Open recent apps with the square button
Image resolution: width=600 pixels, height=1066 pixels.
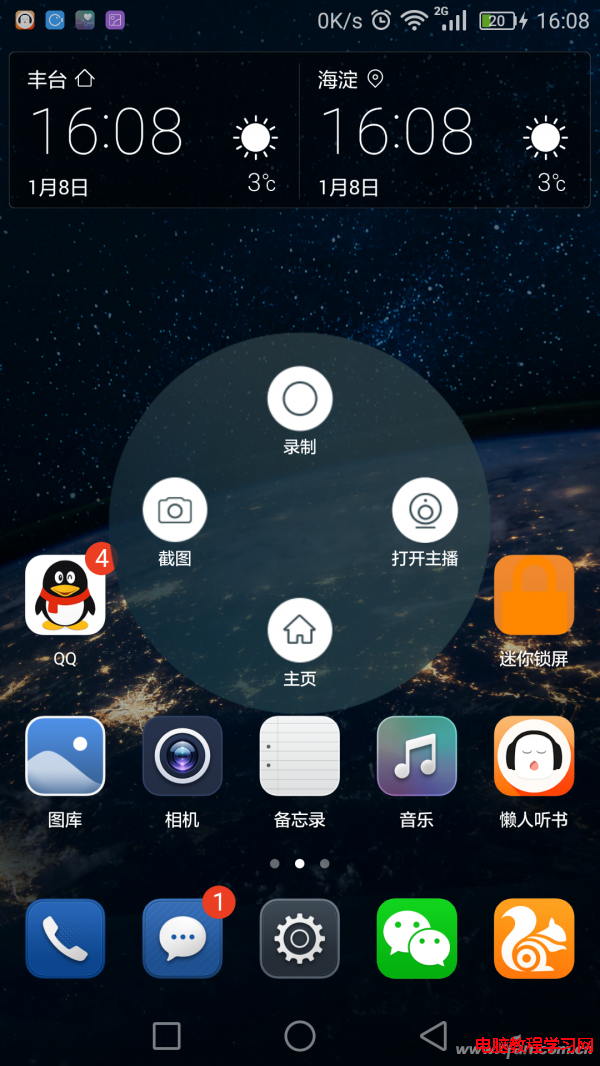pos(166,1036)
